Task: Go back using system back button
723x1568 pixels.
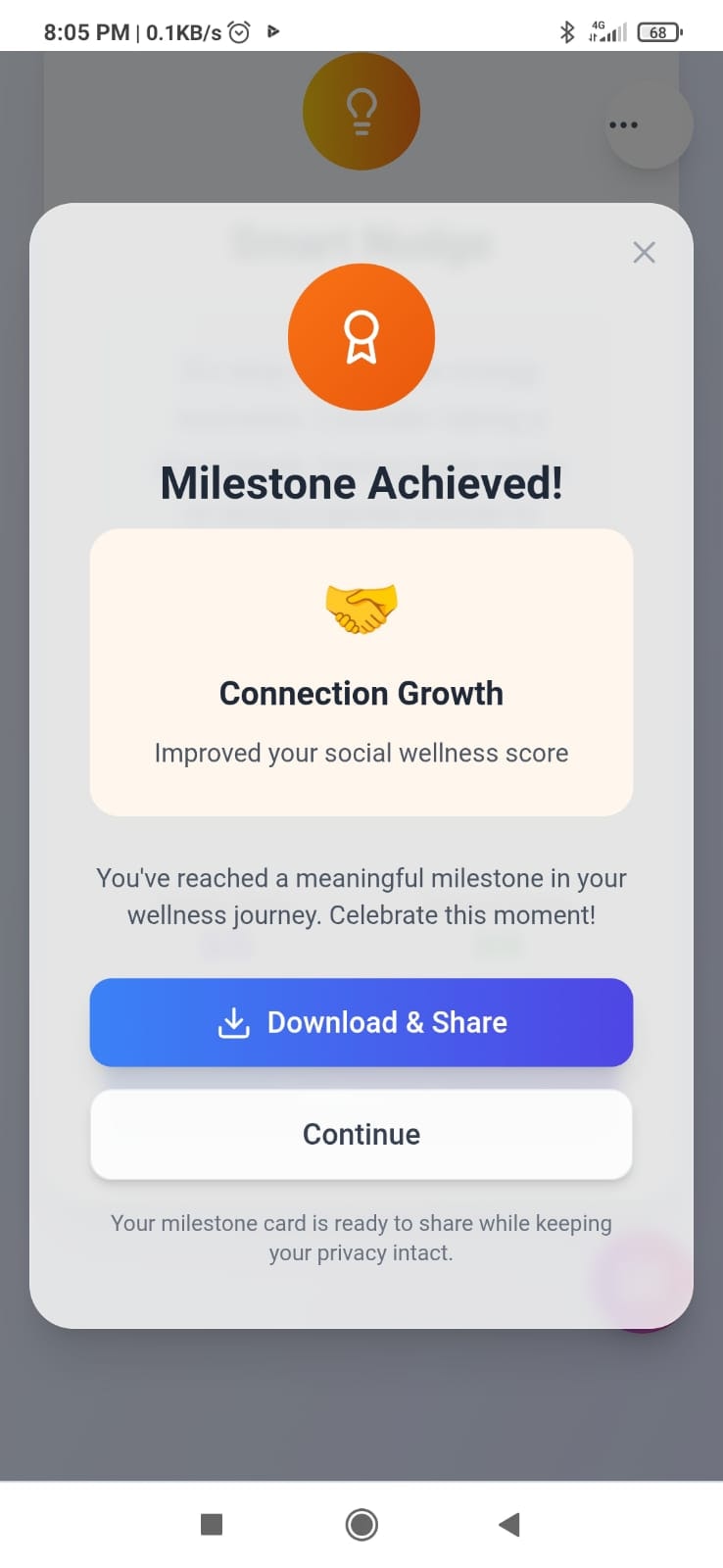Action: coord(508,1524)
